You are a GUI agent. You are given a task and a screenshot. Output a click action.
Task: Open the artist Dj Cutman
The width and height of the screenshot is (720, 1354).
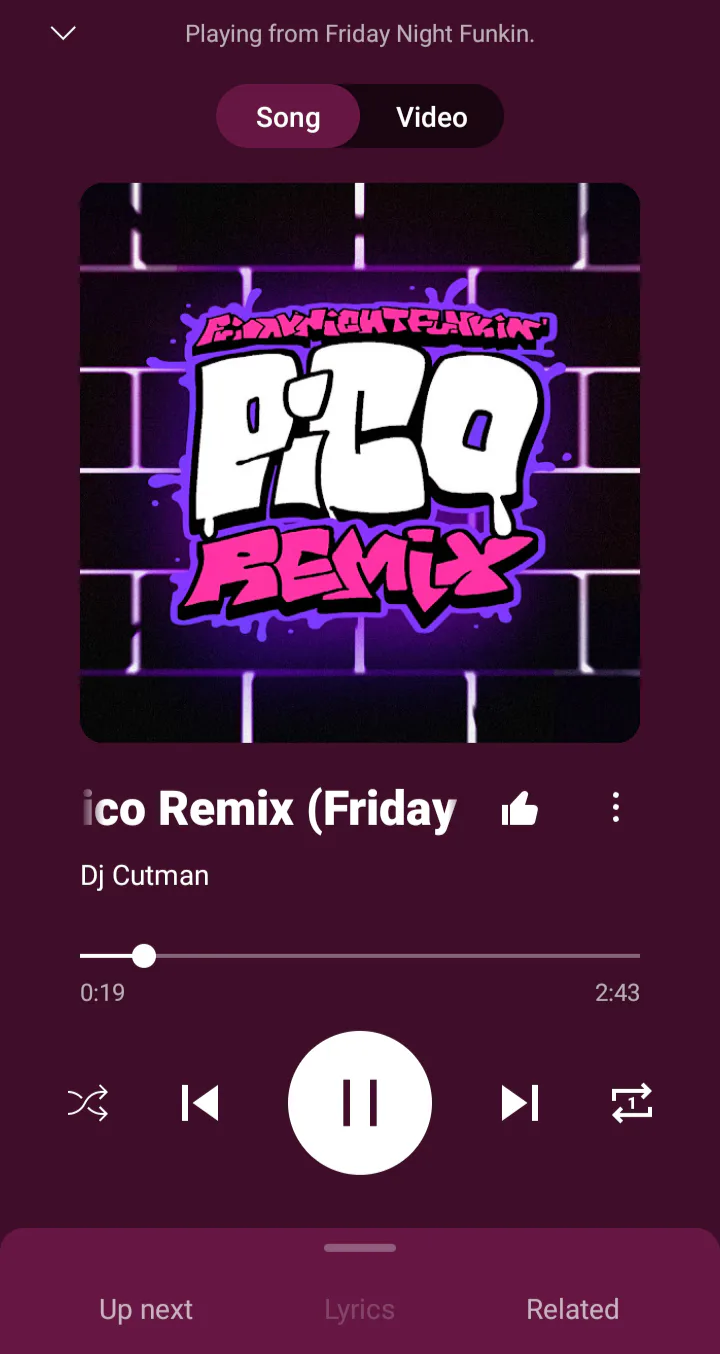point(145,875)
